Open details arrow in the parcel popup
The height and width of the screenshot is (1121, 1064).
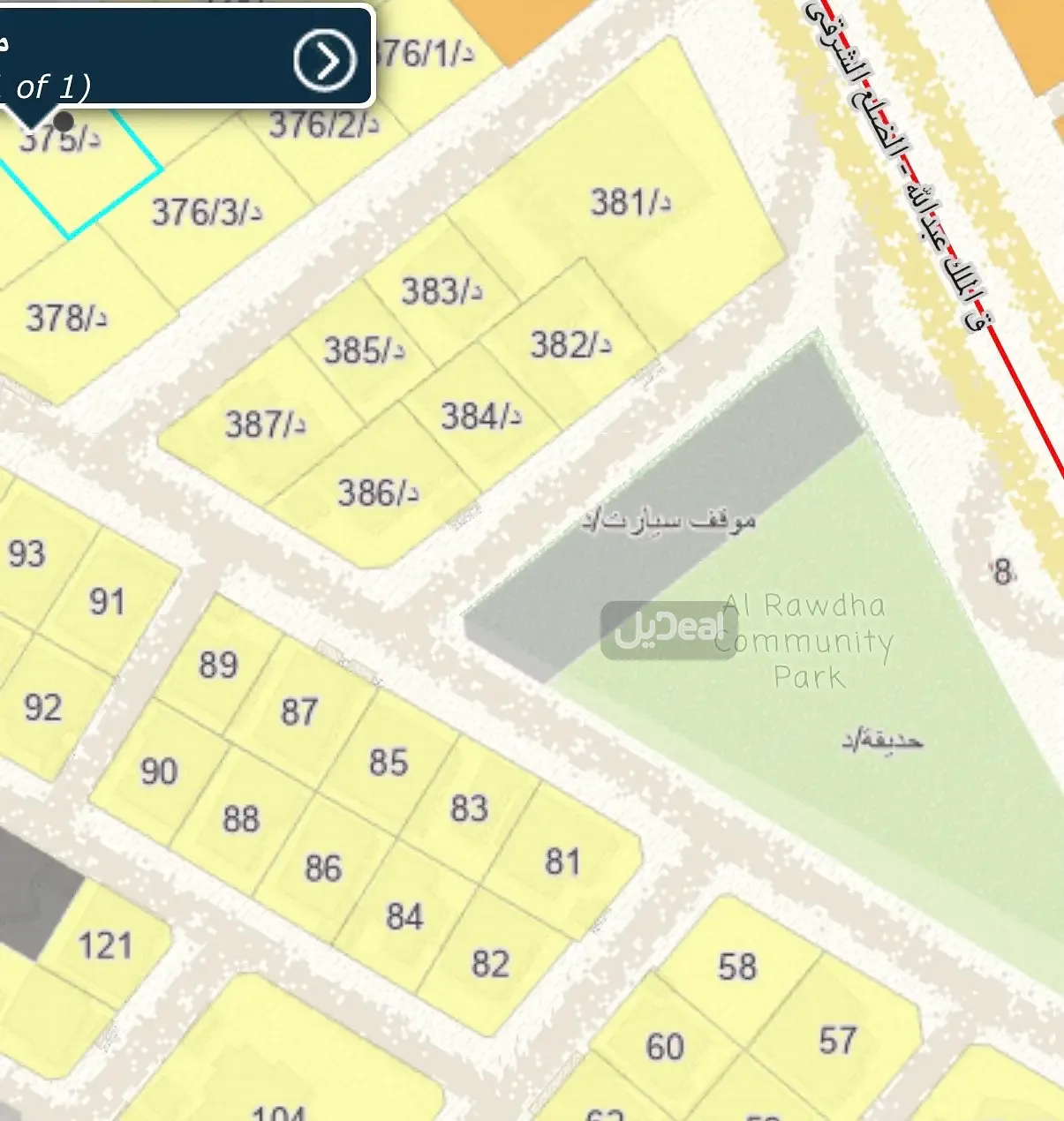click(x=325, y=60)
